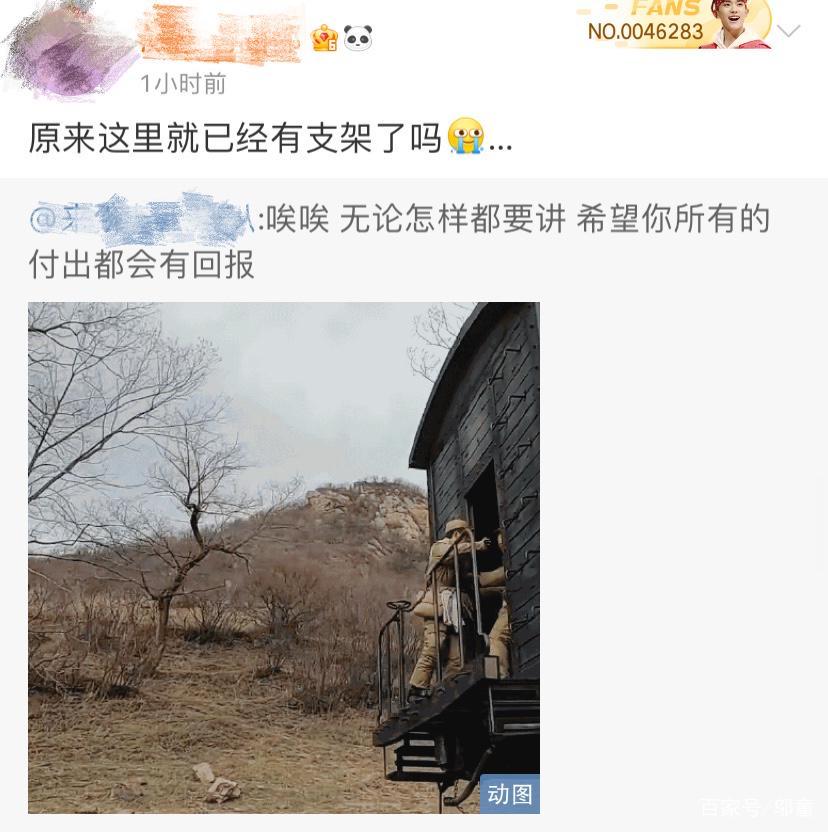Open the mentioned user in the reposted post
828x832 pixels.
pyautogui.click(x=142, y=218)
